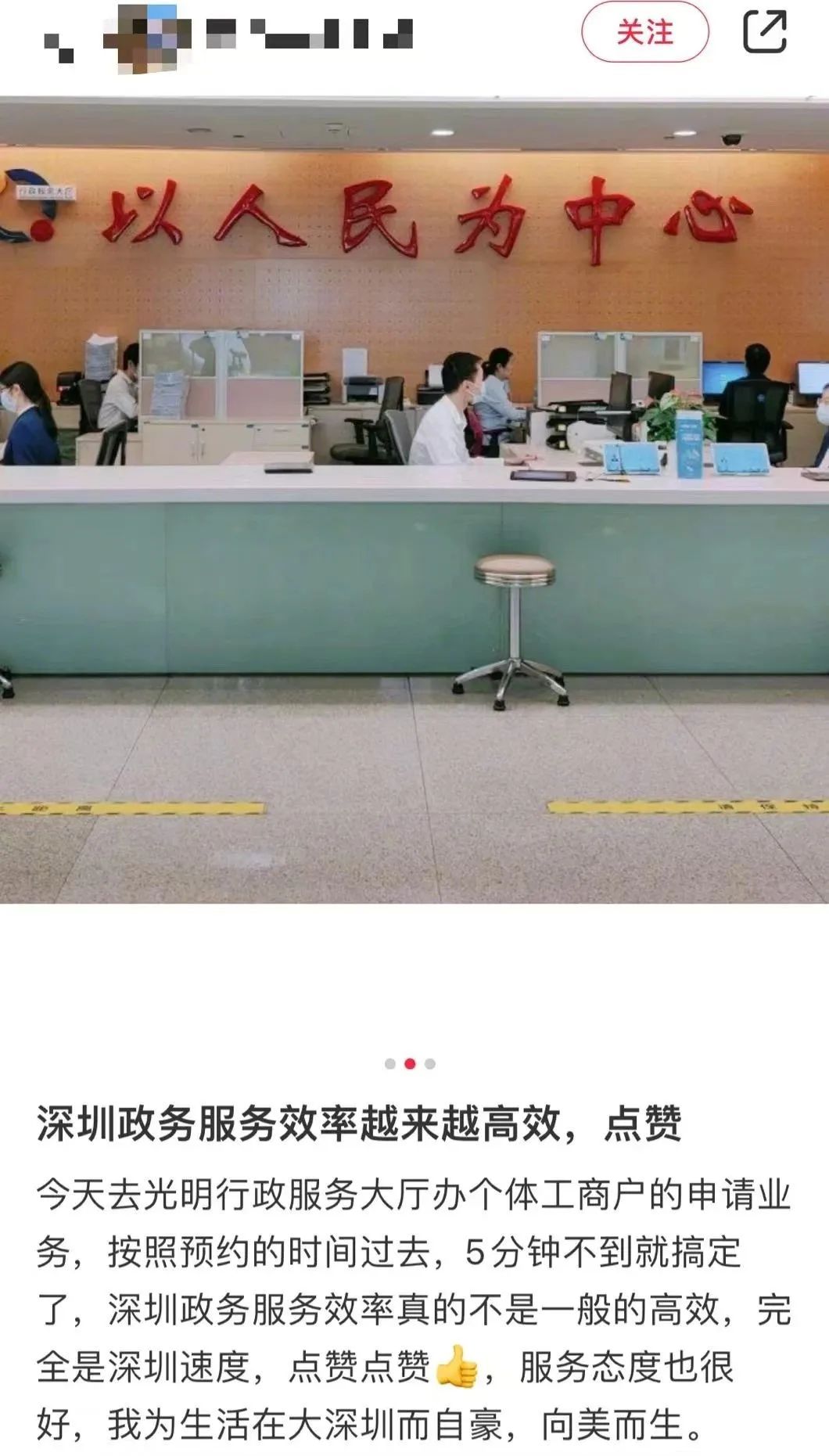This screenshot has height=1456, width=829.
Task: Open the author's blurred profile avatar
Action: 149,38
